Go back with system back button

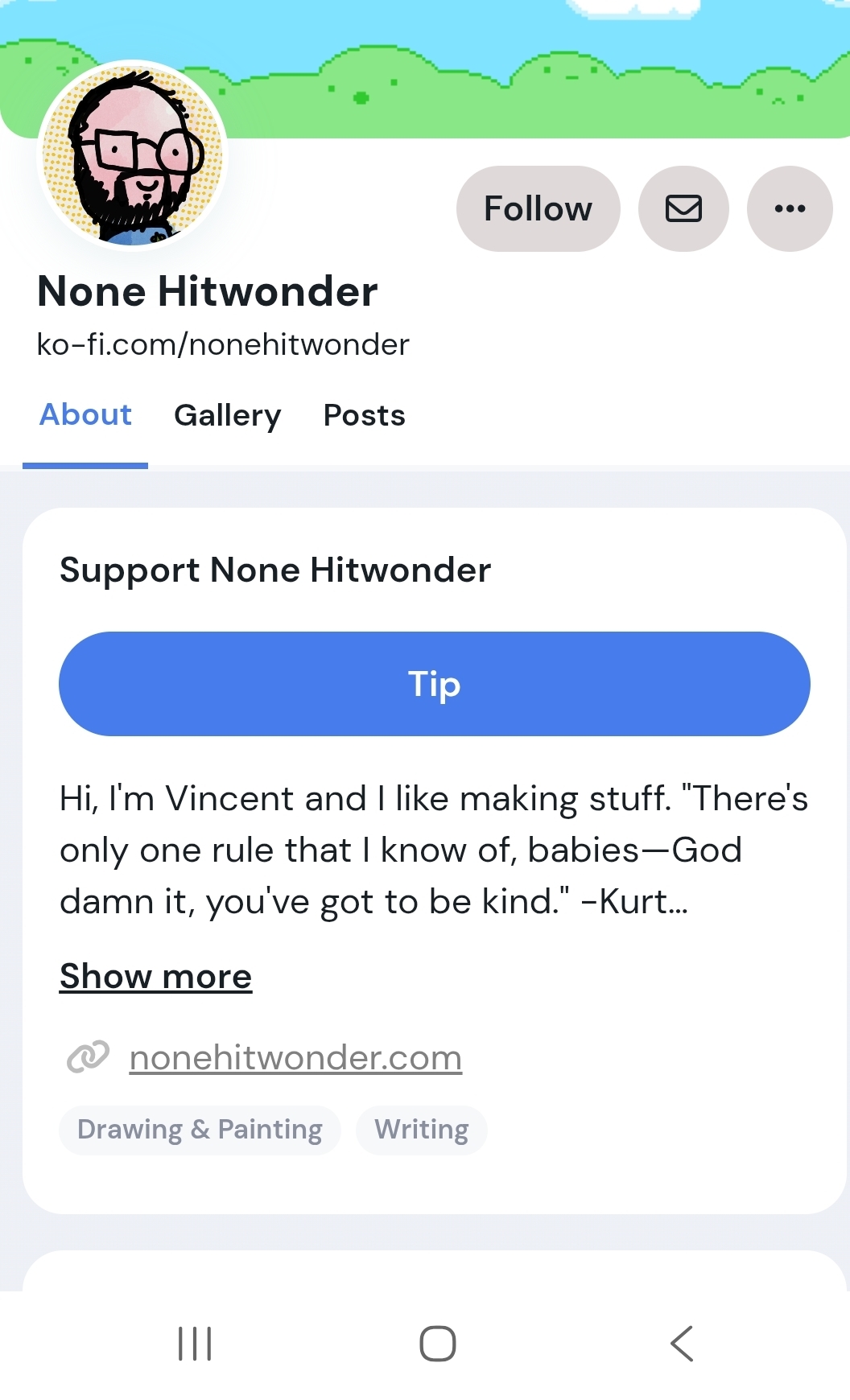(x=681, y=1343)
